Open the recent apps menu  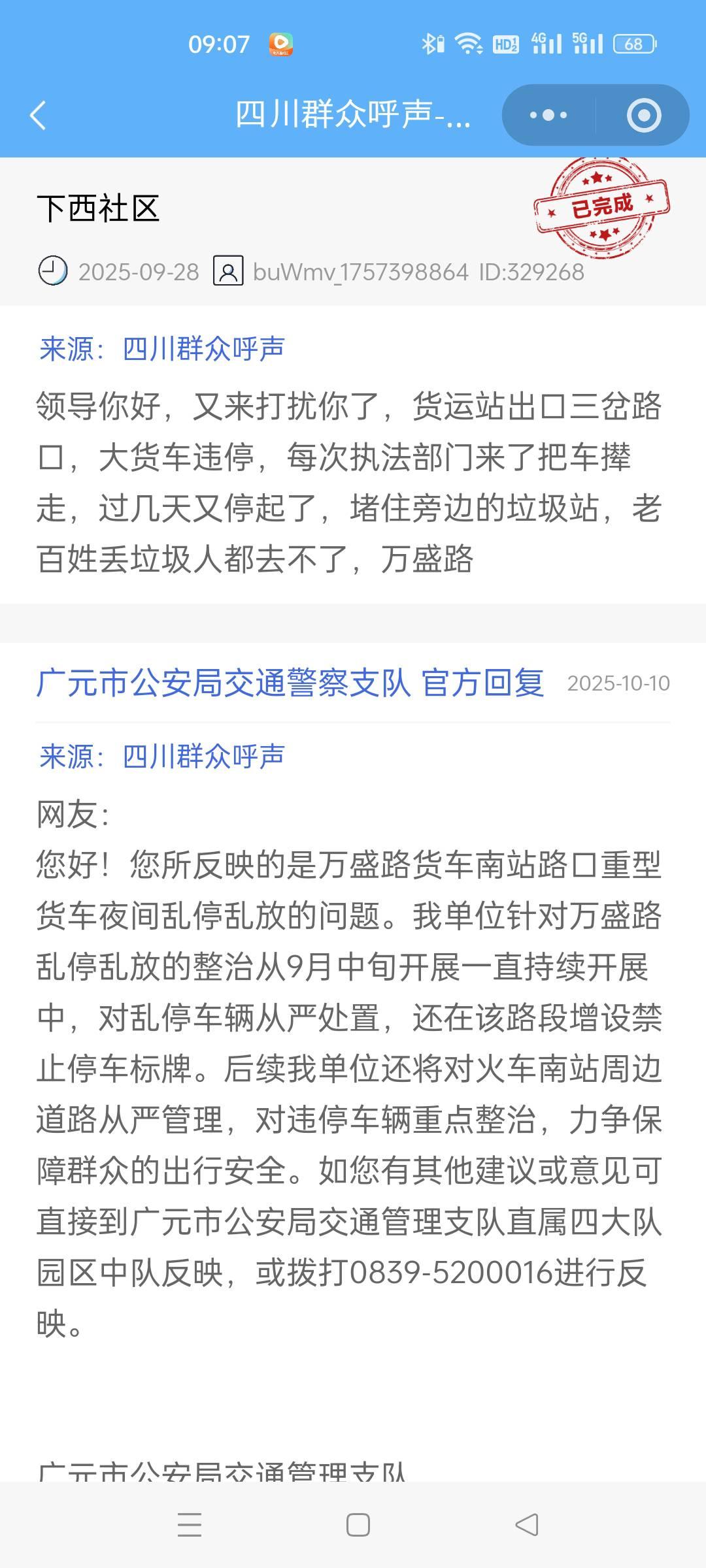coord(190,1525)
